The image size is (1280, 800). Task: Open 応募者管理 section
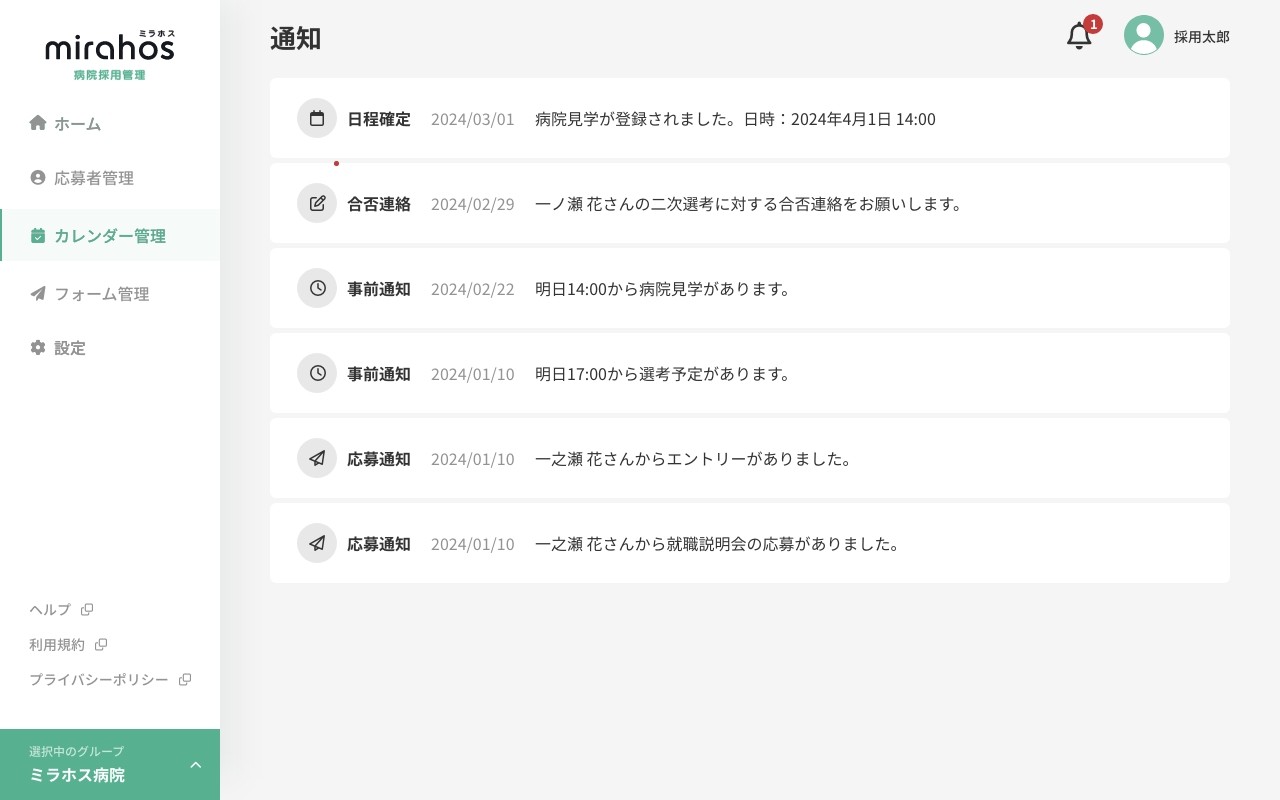[x=93, y=178]
